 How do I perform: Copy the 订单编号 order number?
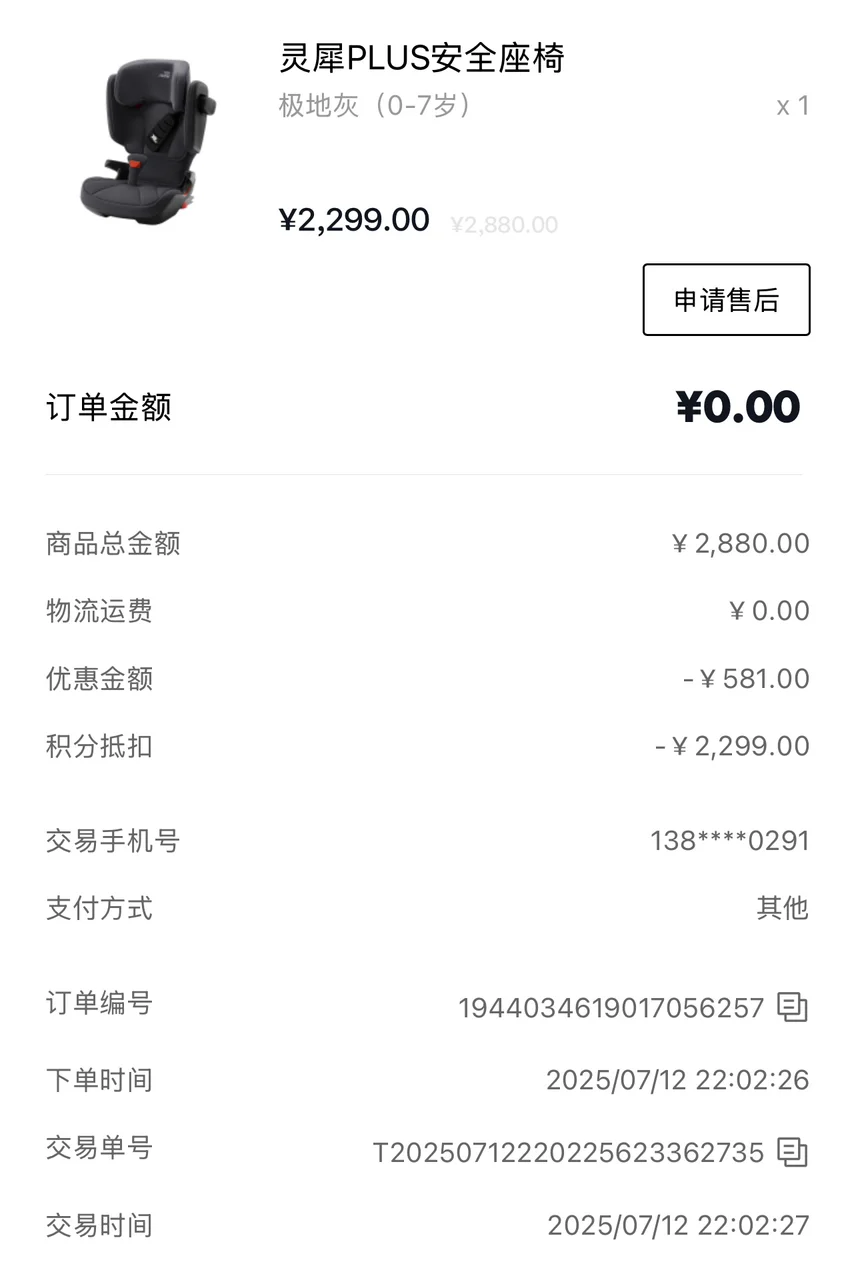pos(792,1007)
